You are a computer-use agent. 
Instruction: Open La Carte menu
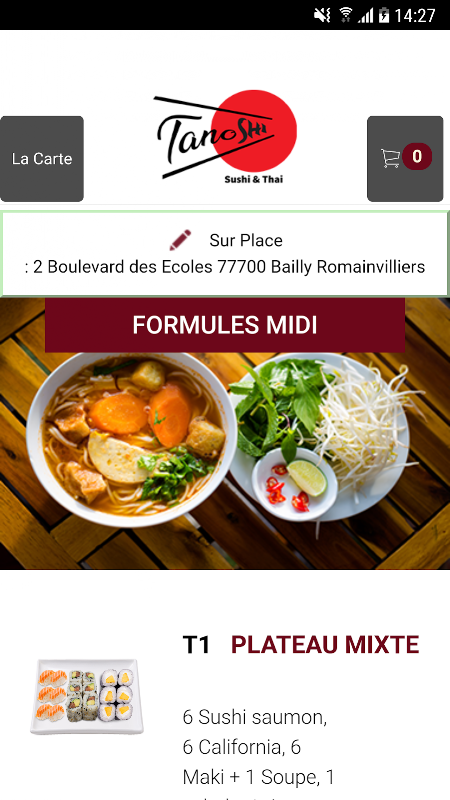point(42,159)
